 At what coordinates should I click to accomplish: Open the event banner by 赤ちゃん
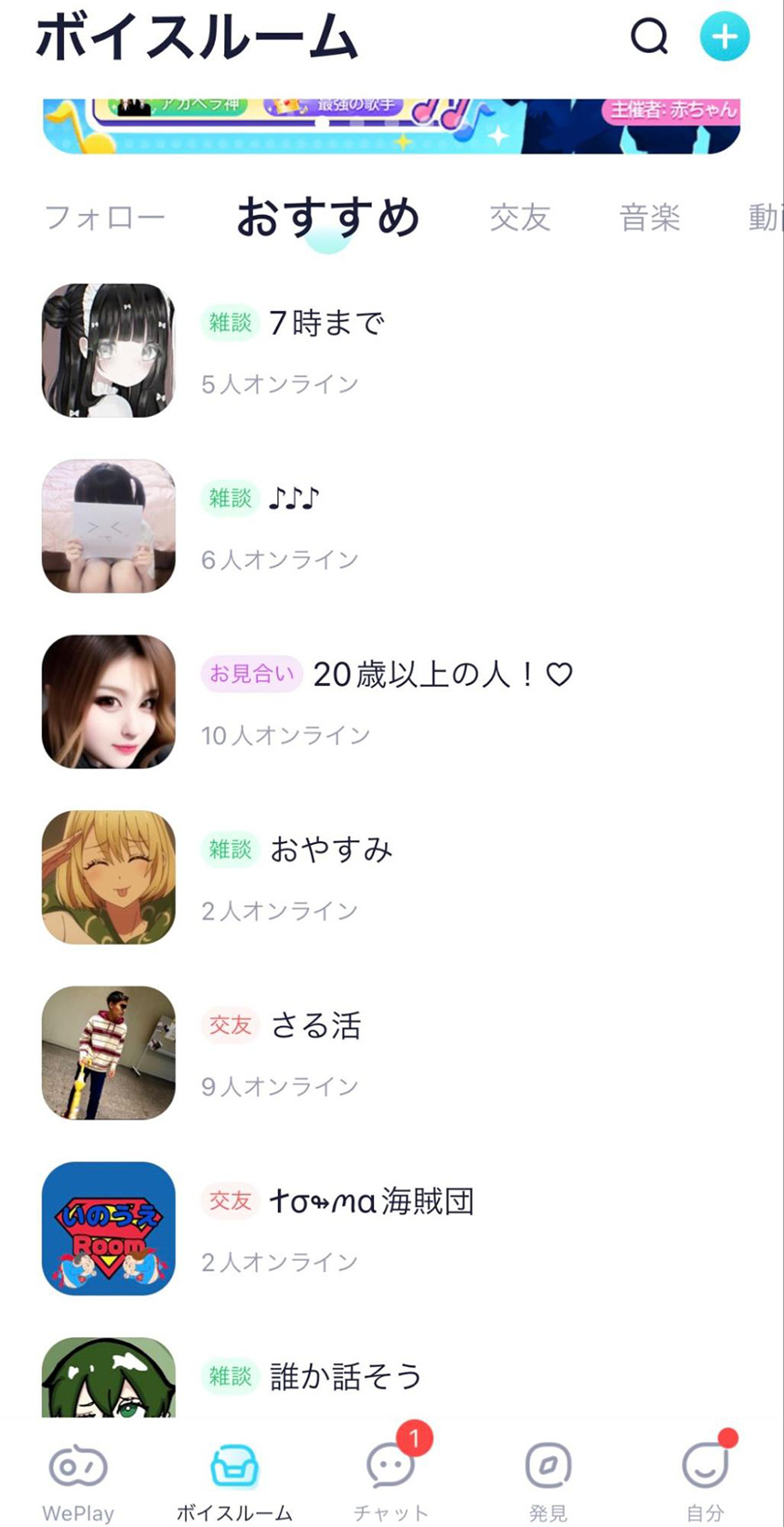[392, 126]
